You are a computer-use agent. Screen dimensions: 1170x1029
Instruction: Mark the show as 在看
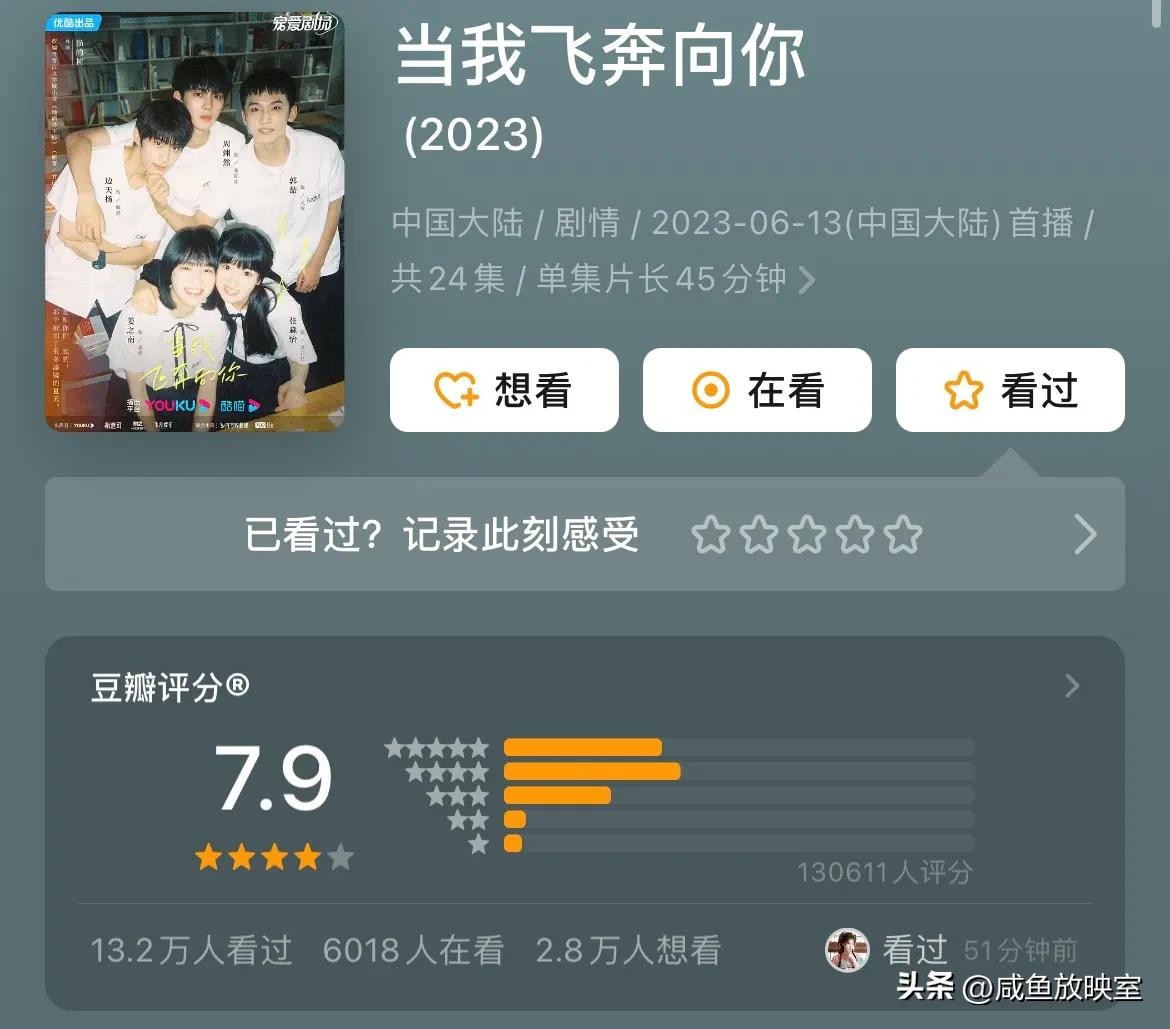pos(757,390)
